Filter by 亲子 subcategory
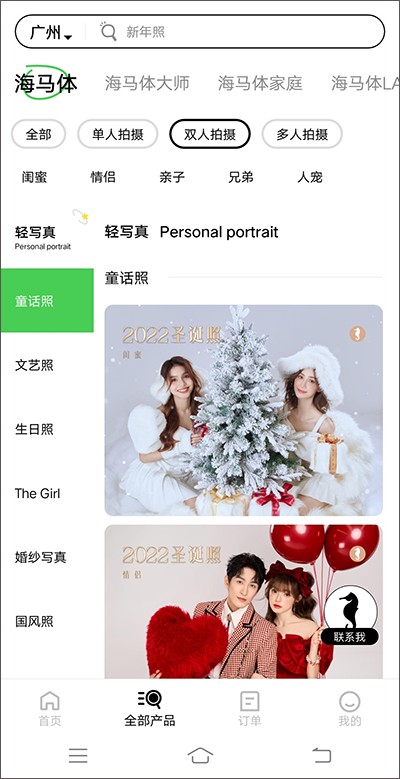This screenshot has width=400, height=779. tap(172, 177)
